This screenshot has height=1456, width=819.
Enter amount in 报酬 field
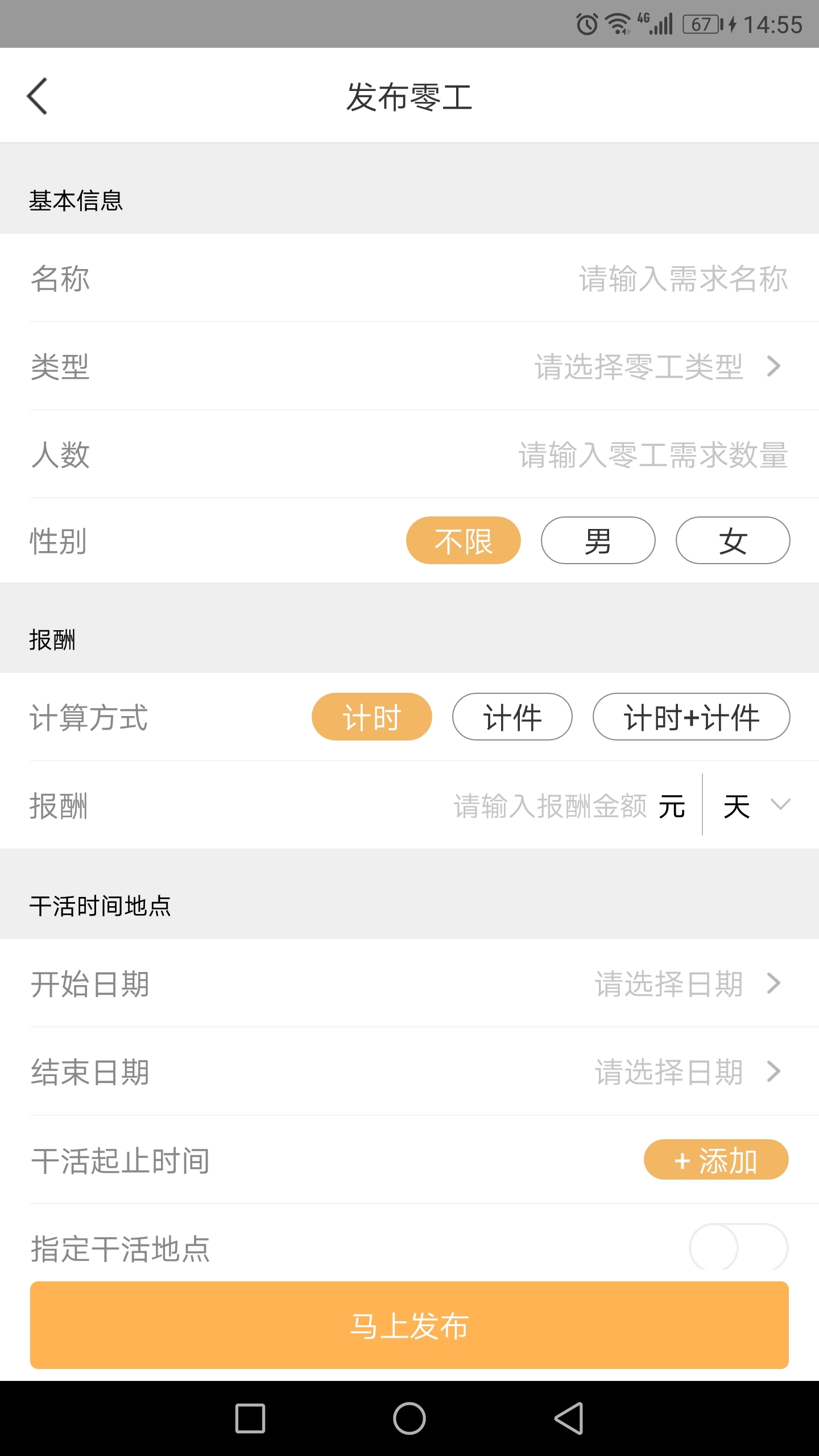coord(549,805)
